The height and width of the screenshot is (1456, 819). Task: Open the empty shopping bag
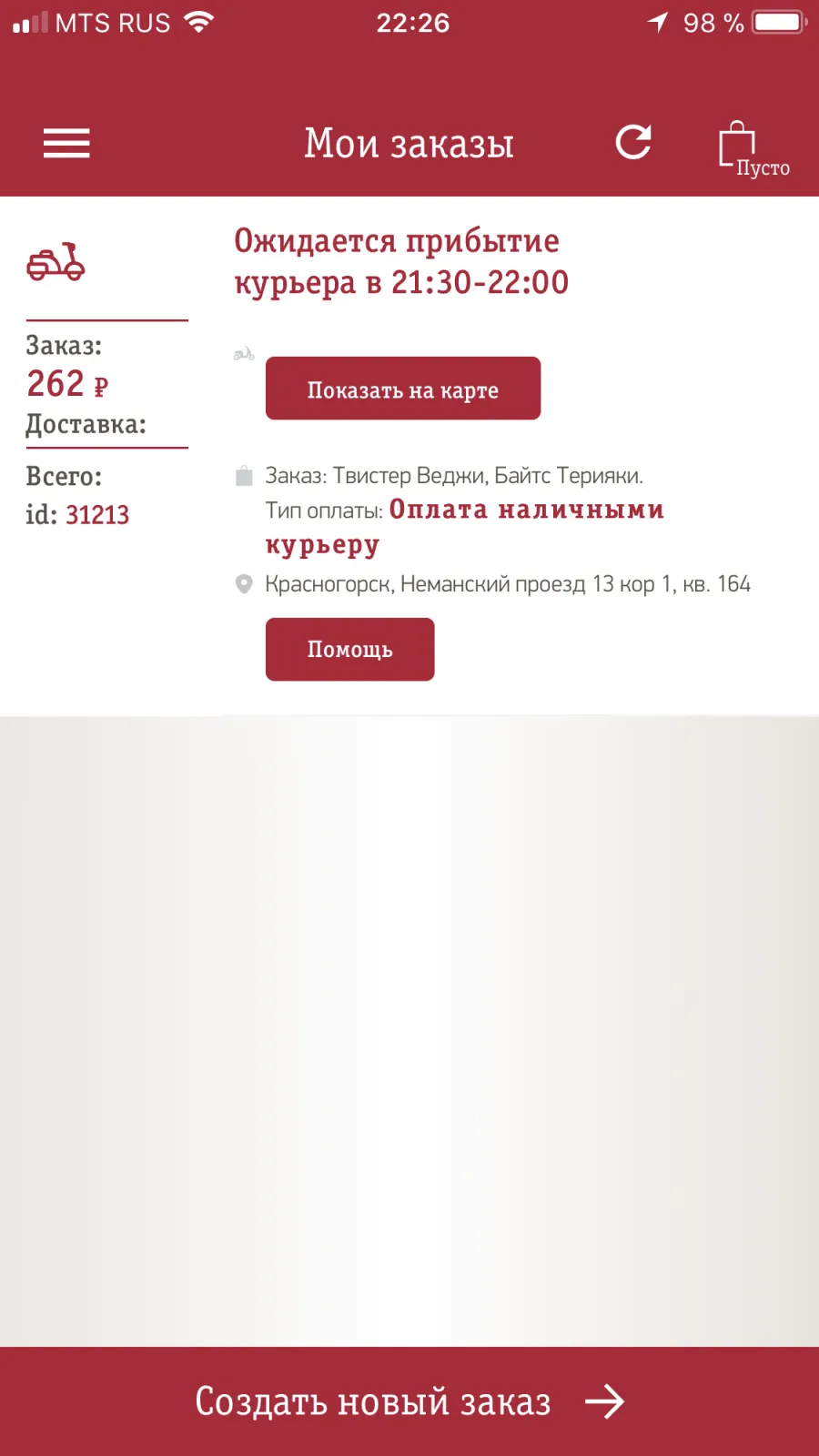[753, 148]
